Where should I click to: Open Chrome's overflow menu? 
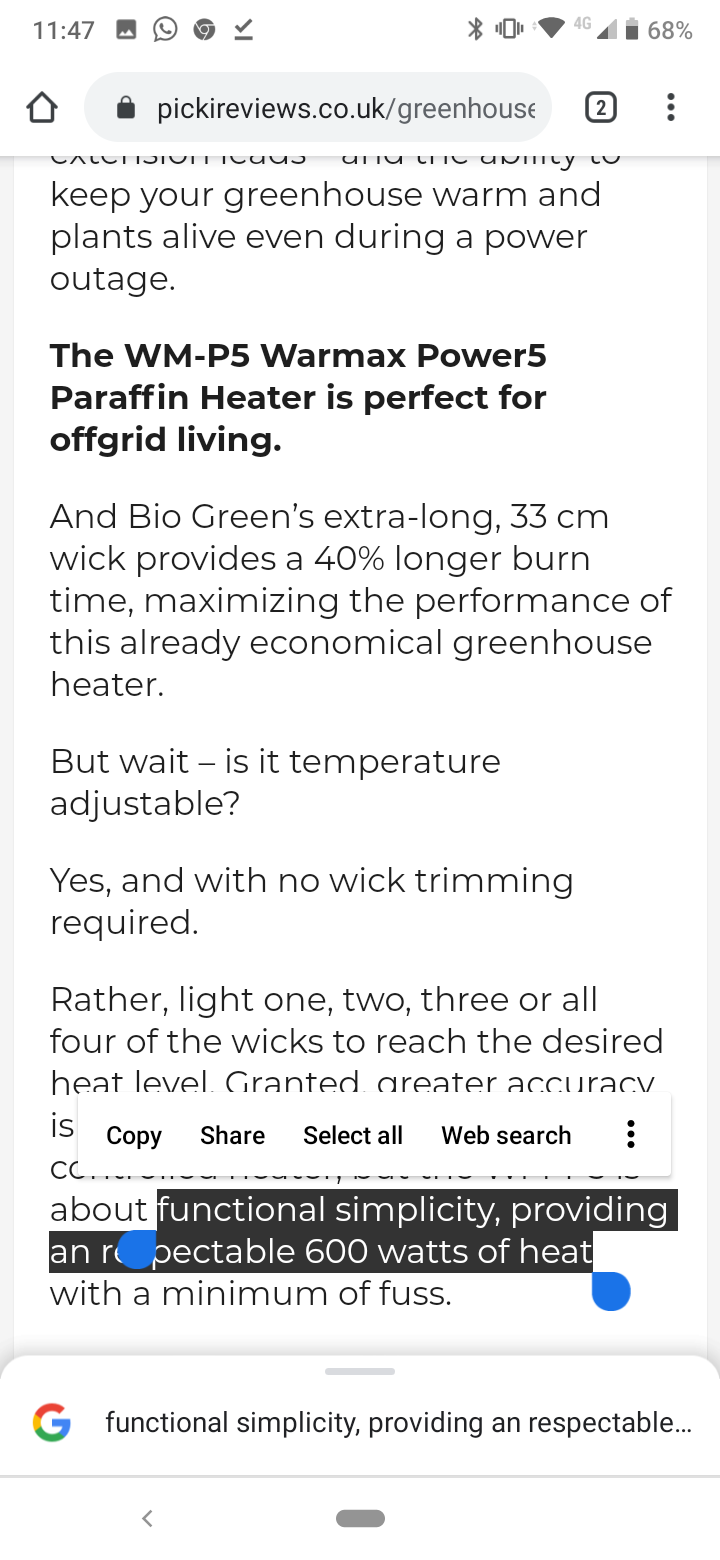[670, 108]
